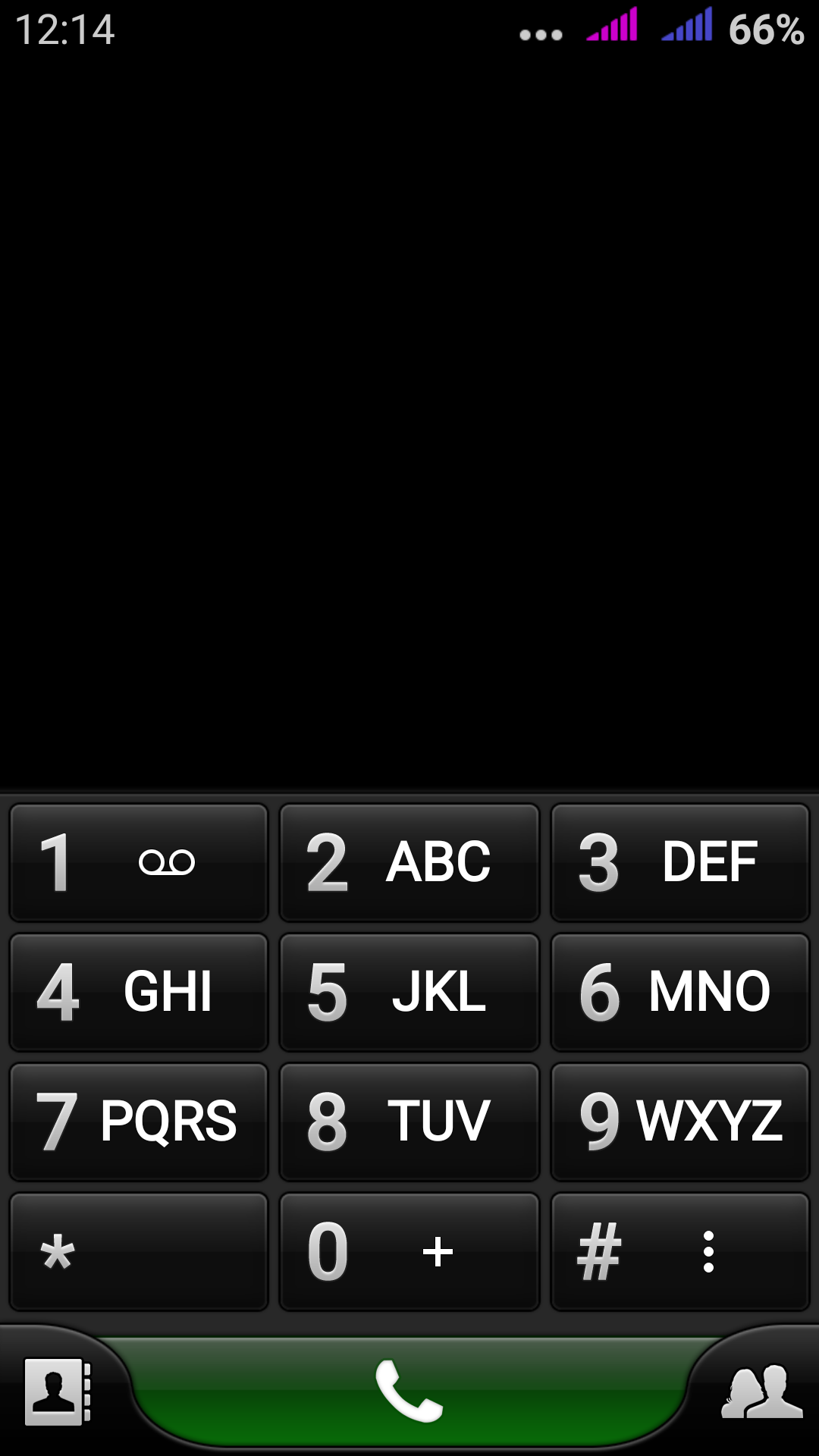Dial digit 8 TUV
Viewport: 819px width, 1456px height.
[409, 1122]
